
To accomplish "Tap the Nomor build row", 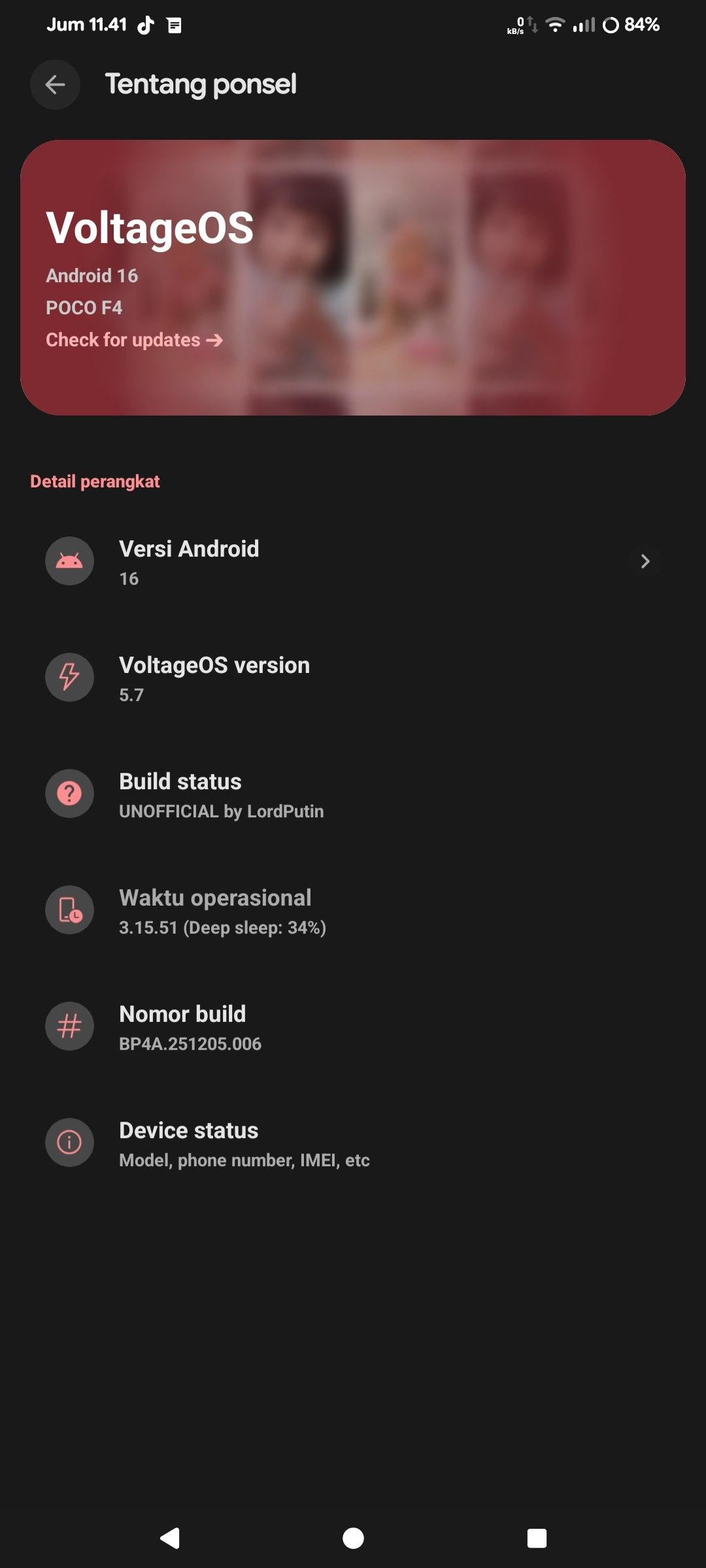I will [353, 1027].
